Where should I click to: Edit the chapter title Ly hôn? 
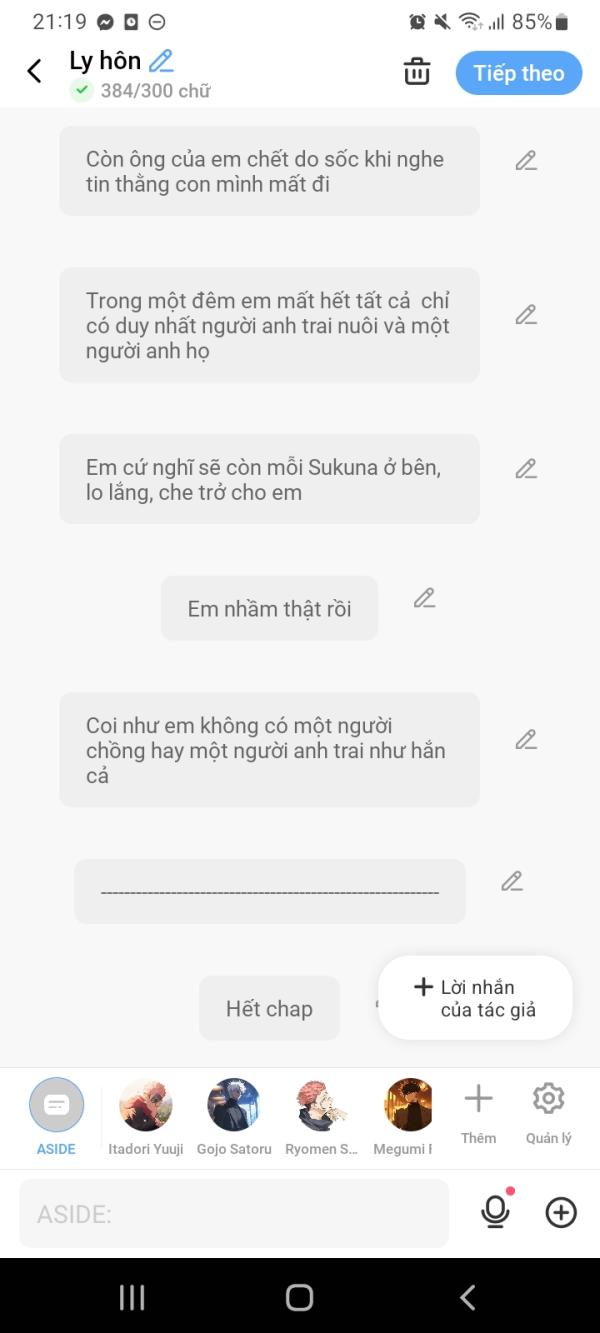coord(161,61)
